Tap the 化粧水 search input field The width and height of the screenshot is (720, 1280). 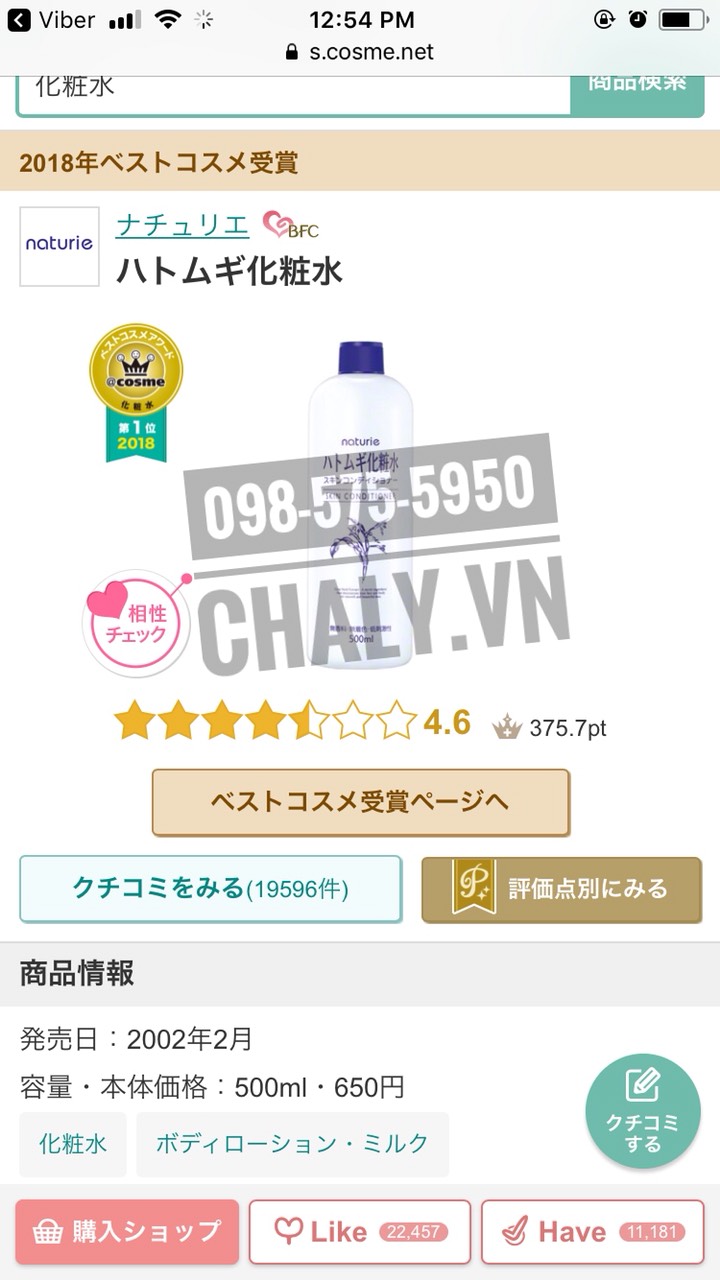coord(292,90)
